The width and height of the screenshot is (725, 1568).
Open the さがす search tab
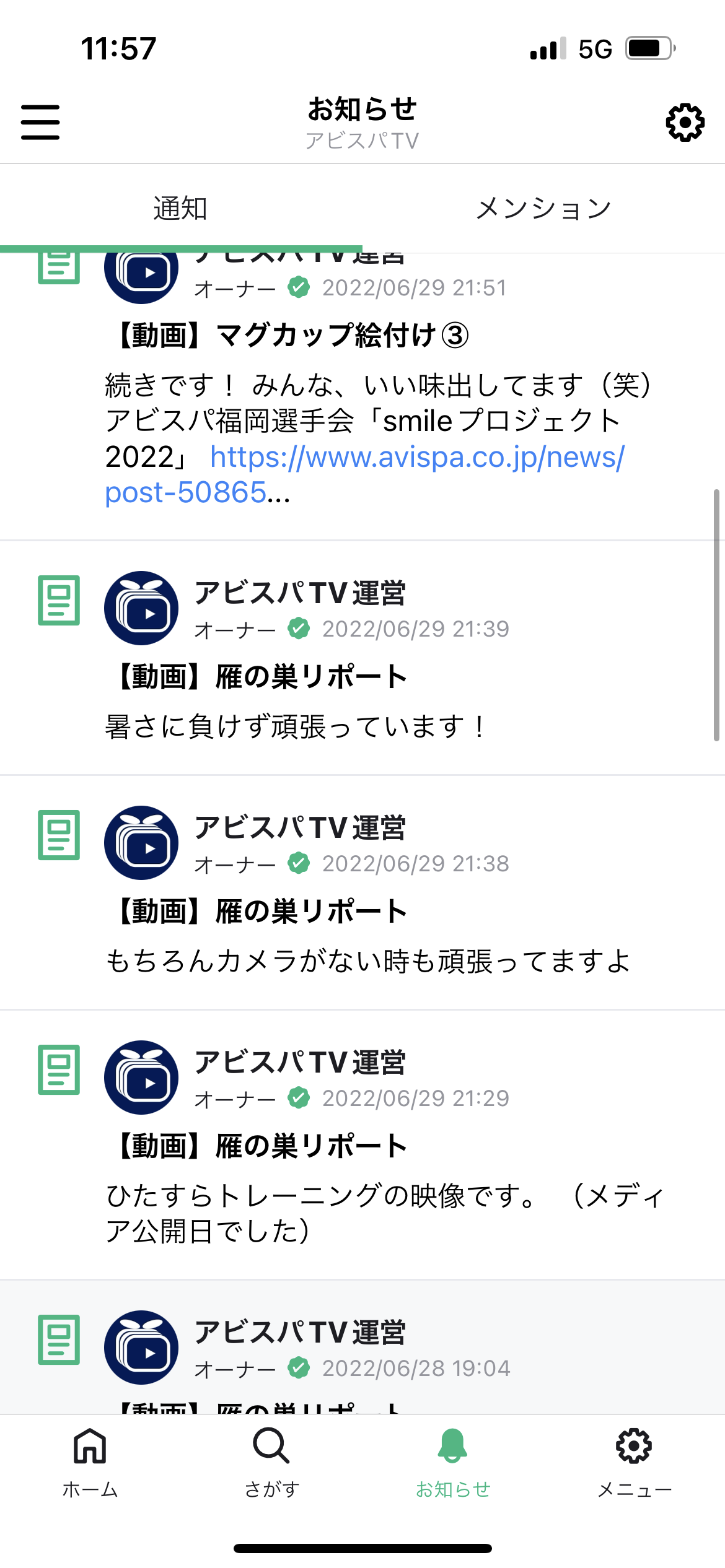point(271,1461)
